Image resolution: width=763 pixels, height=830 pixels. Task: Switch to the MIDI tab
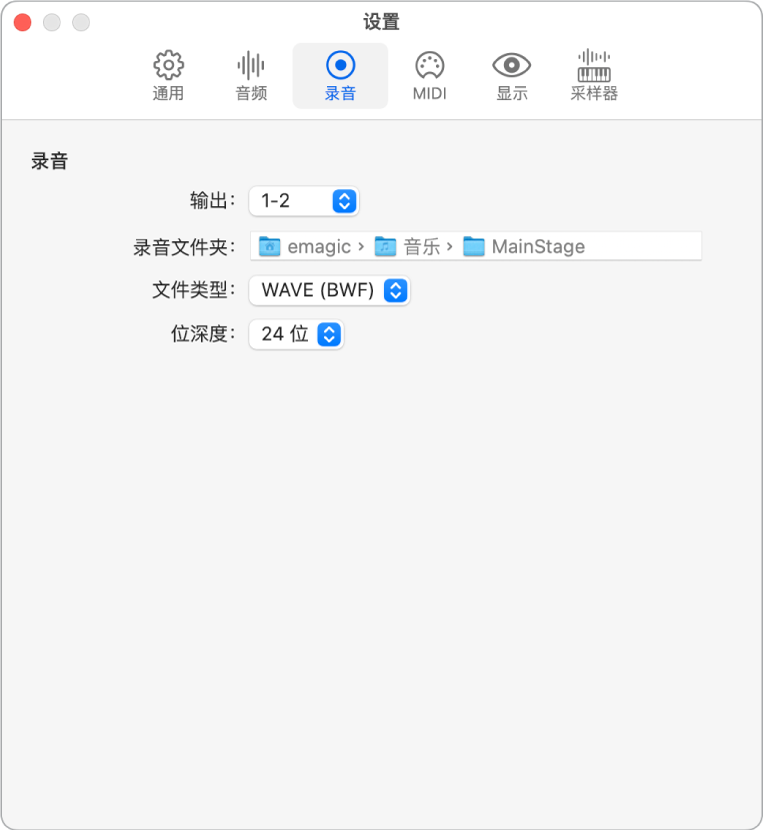pyautogui.click(x=427, y=75)
